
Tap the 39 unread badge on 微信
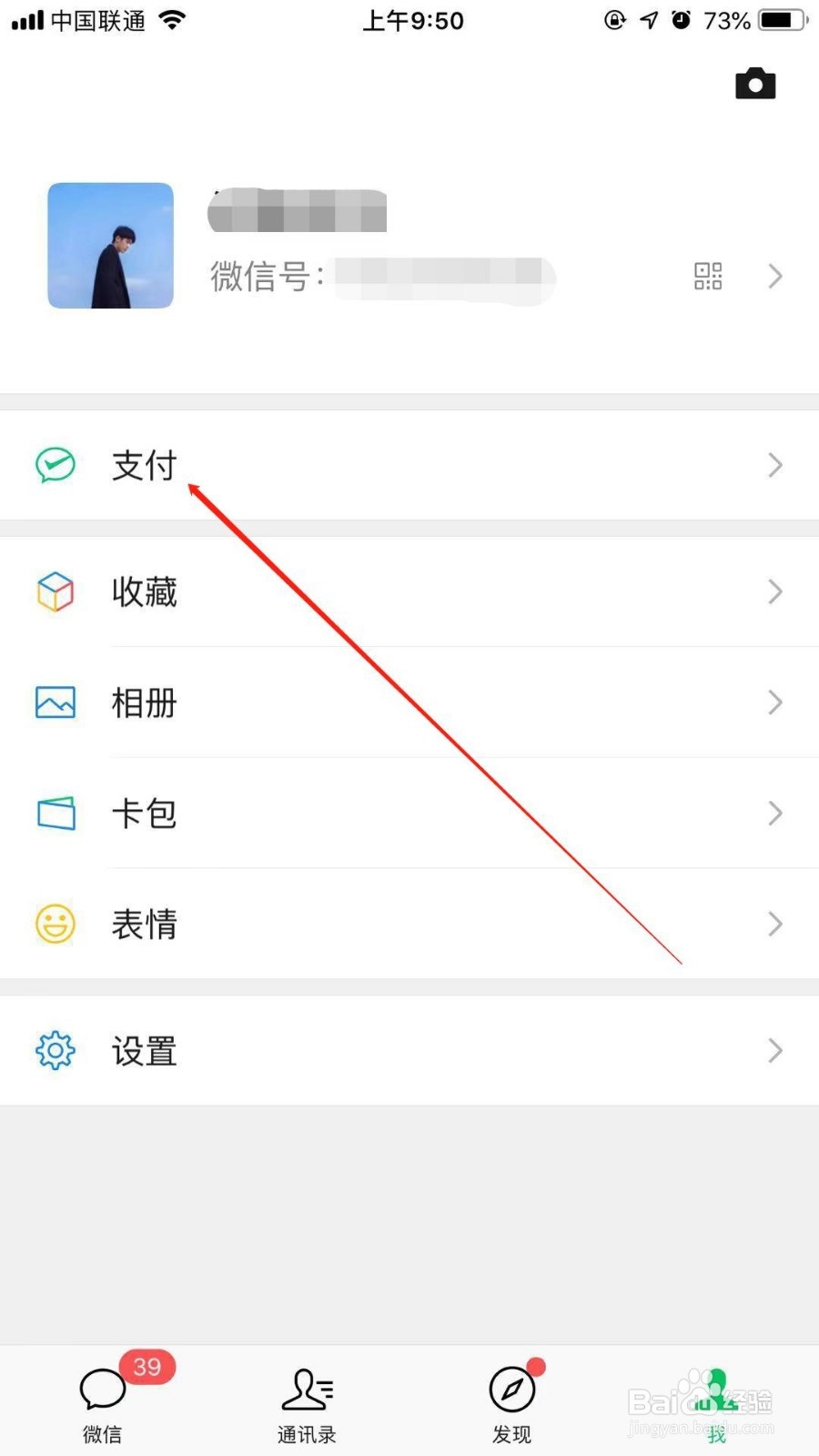[x=147, y=1365]
